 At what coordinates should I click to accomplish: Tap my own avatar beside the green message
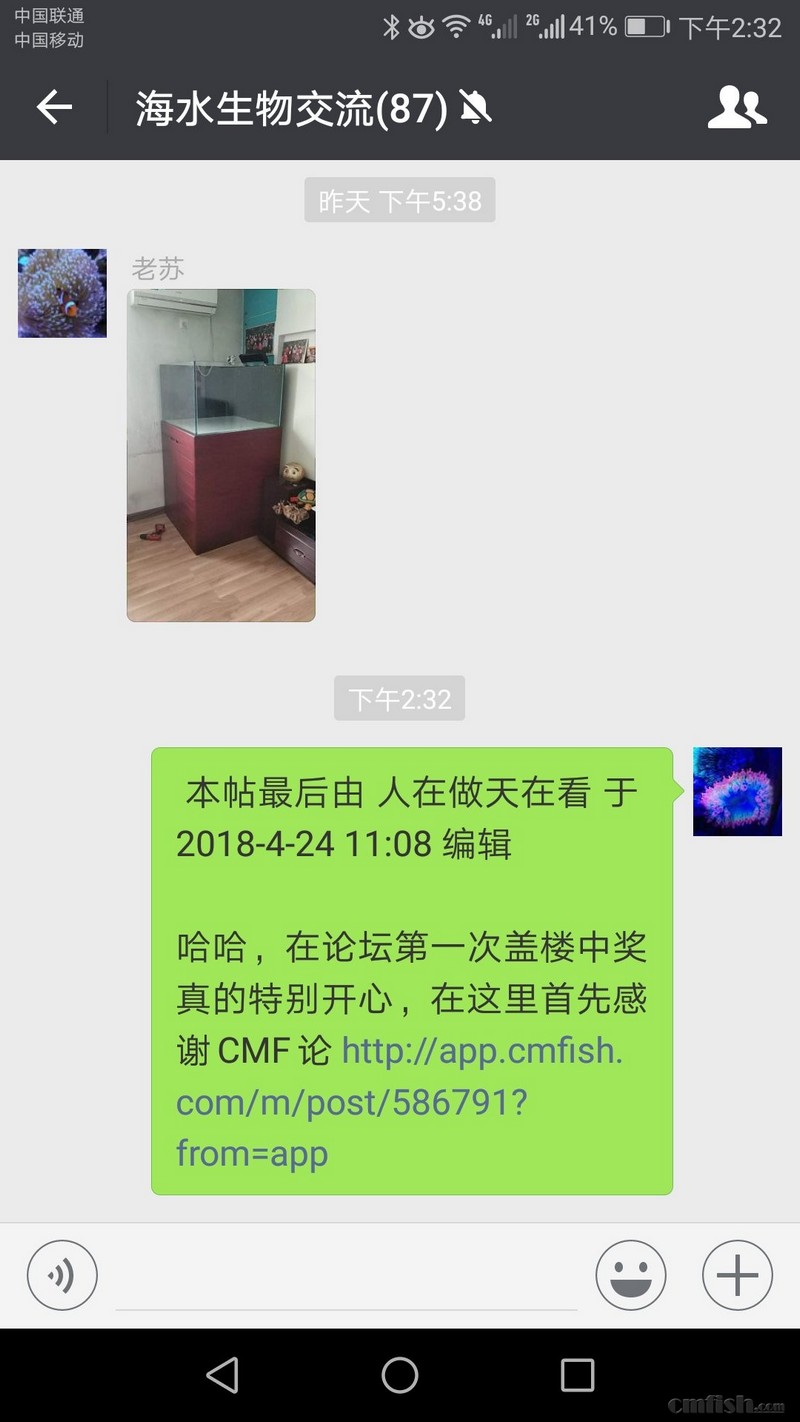[737, 791]
